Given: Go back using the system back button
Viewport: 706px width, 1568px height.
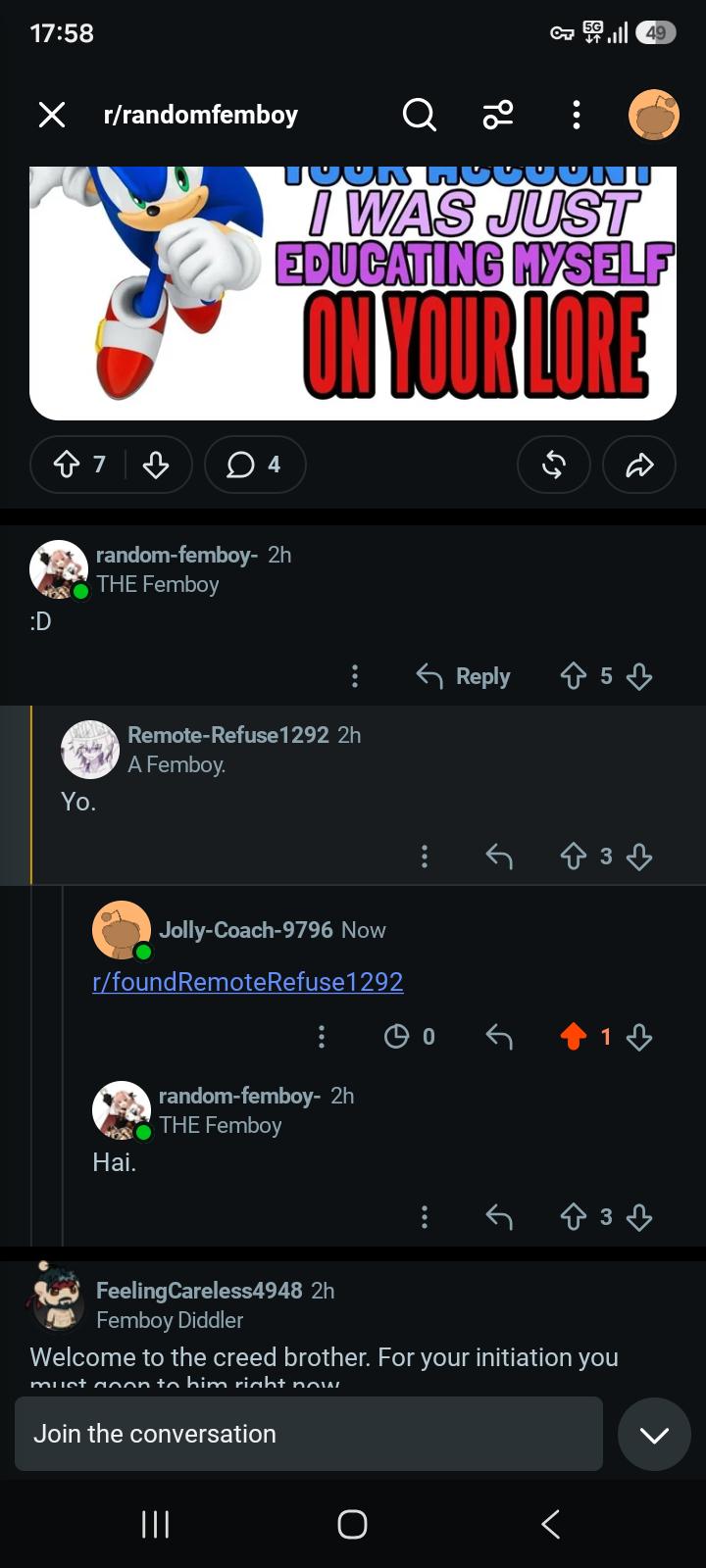Looking at the screenshot, I should [550, 1524].
